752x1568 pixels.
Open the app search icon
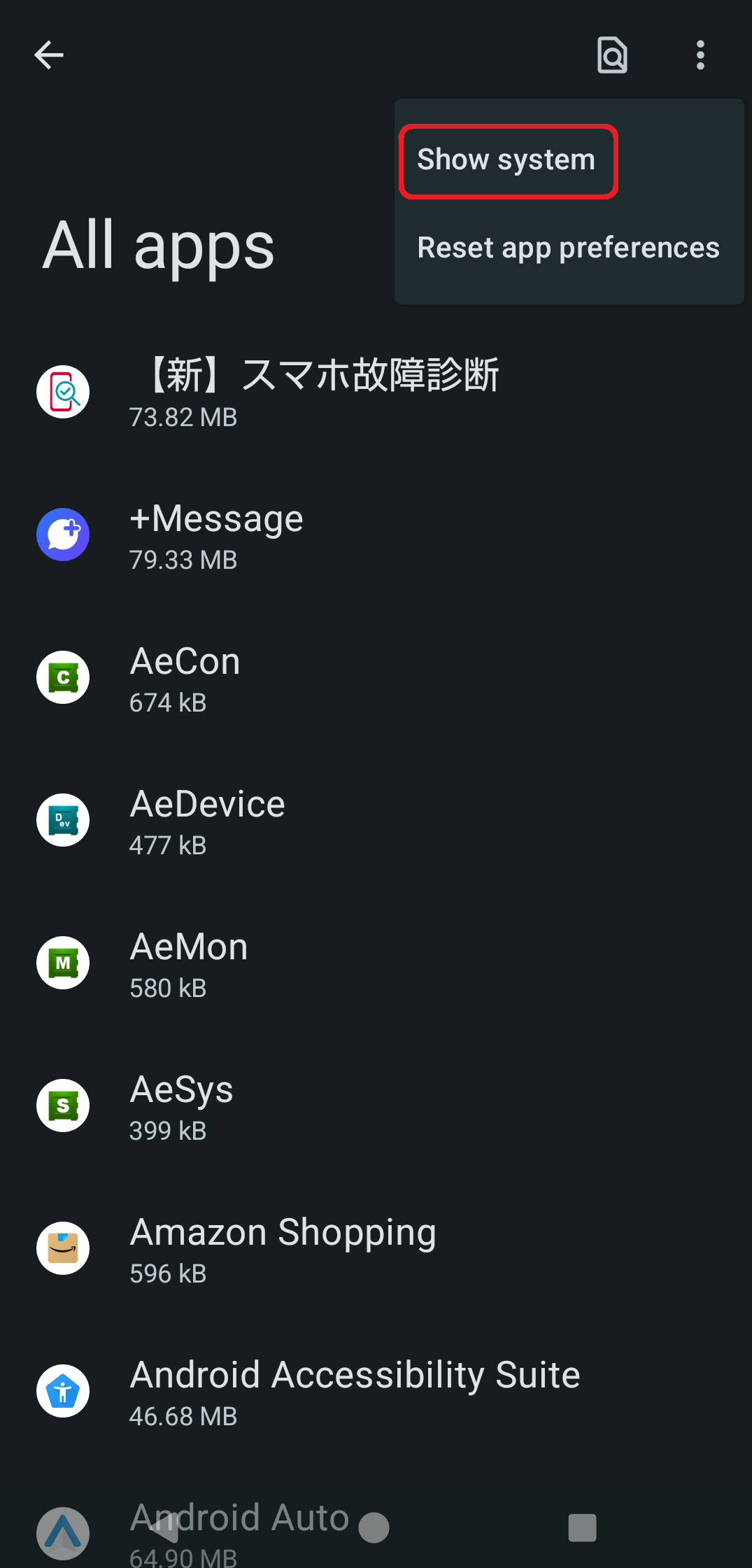click(612, 55)
